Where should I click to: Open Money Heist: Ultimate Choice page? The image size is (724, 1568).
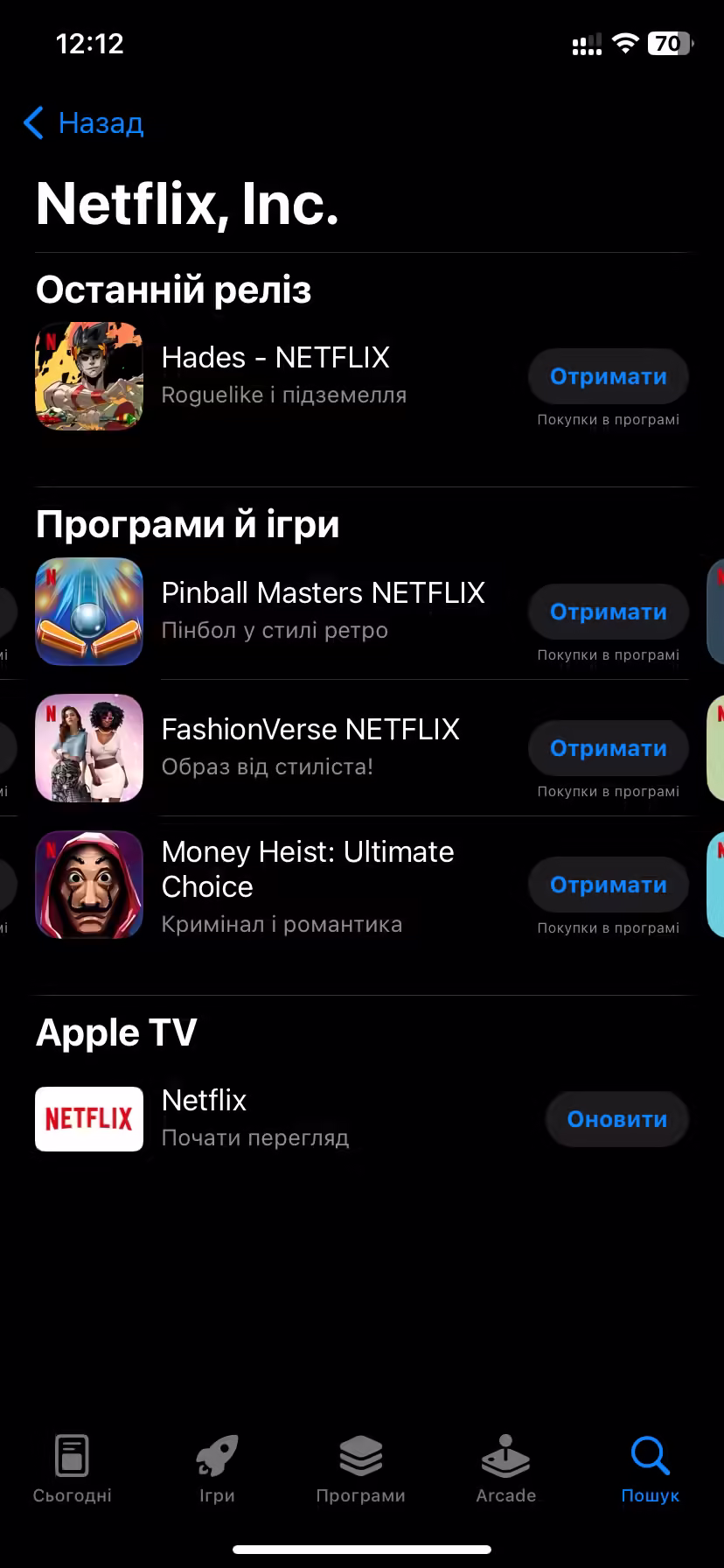tap(308, 885)
